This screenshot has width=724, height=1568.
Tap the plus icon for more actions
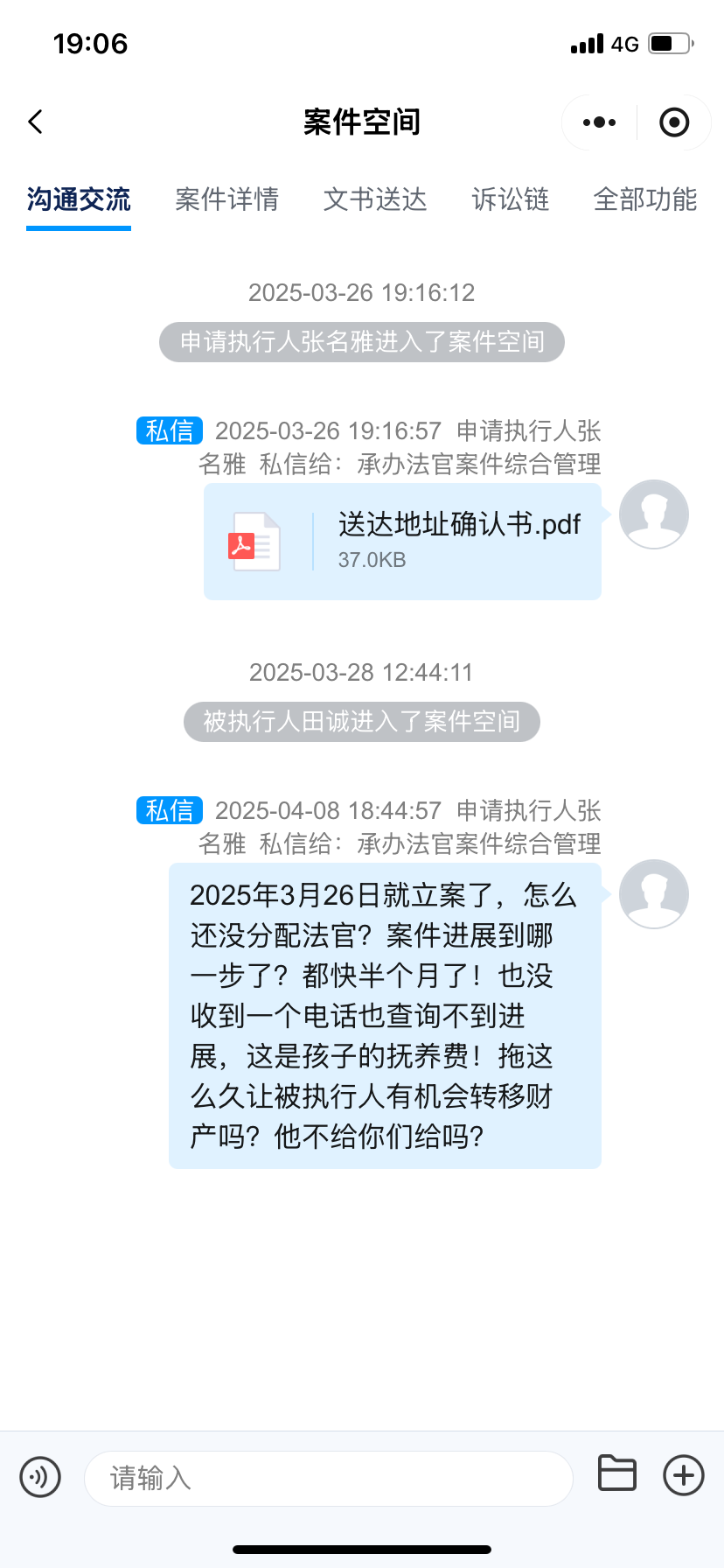(684, 1474)
